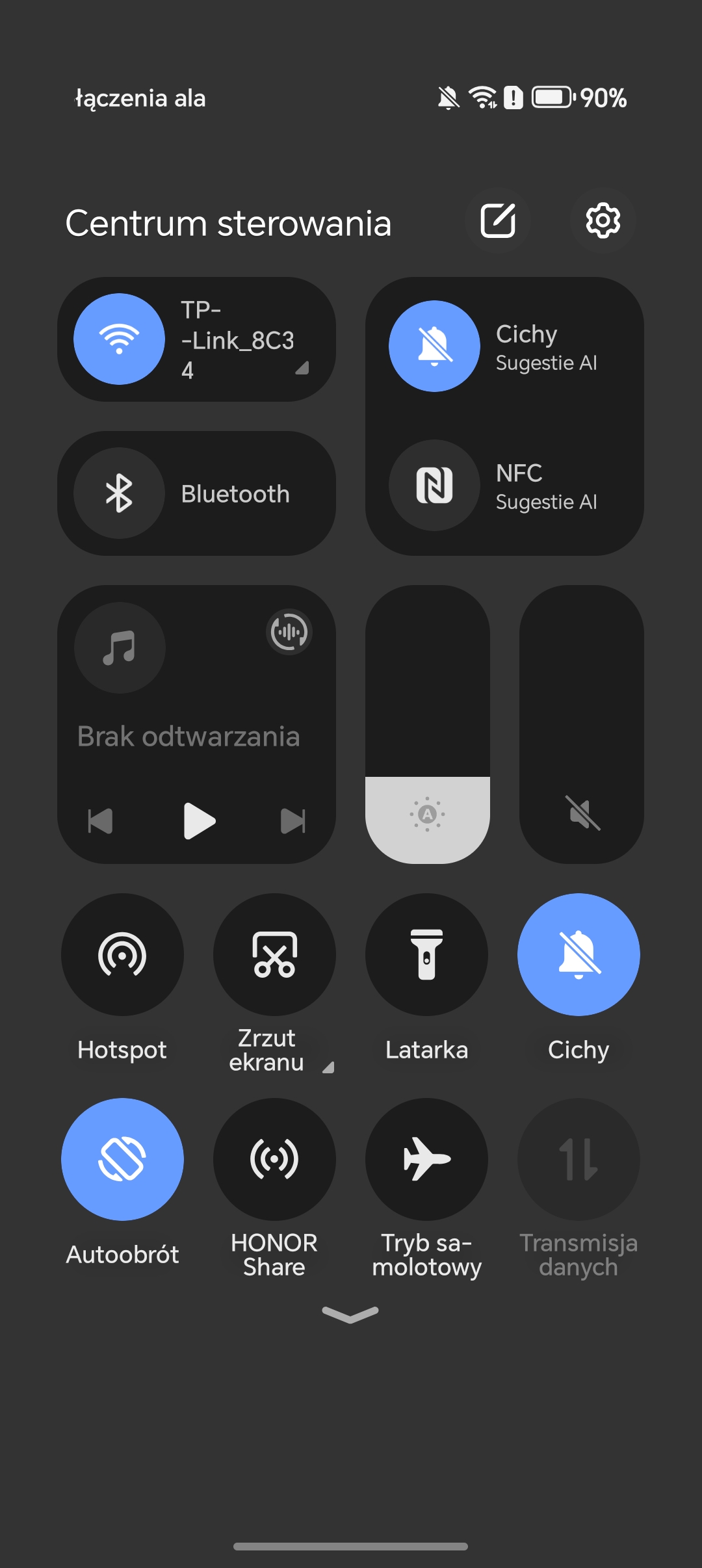Turn on the Latarka flashlight

[426, 954]
